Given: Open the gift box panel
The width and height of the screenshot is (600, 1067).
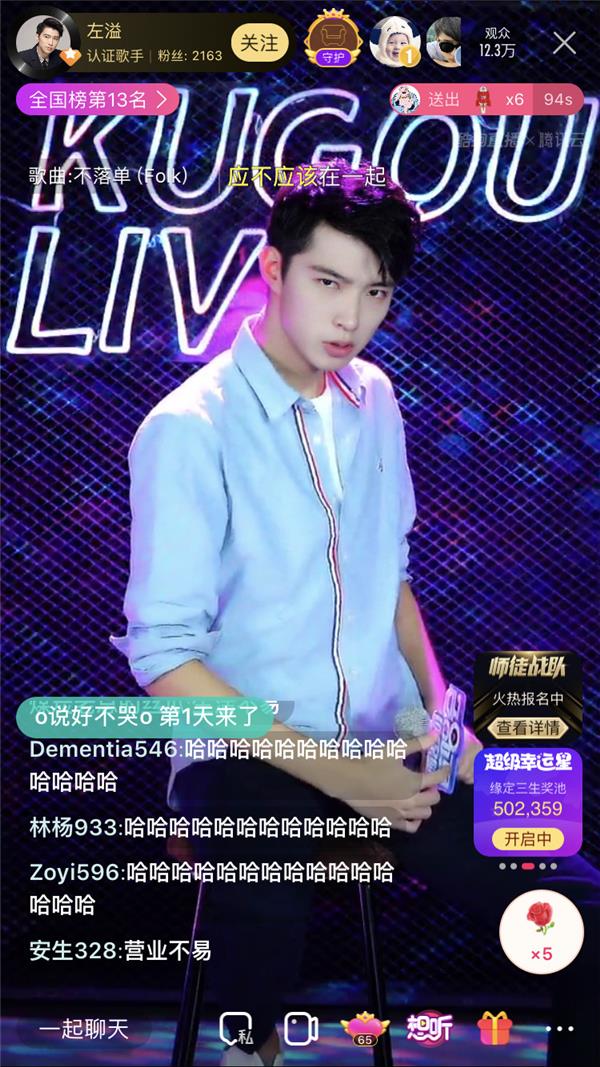Looking at the screenshot, I should (x=494, y=1029).
